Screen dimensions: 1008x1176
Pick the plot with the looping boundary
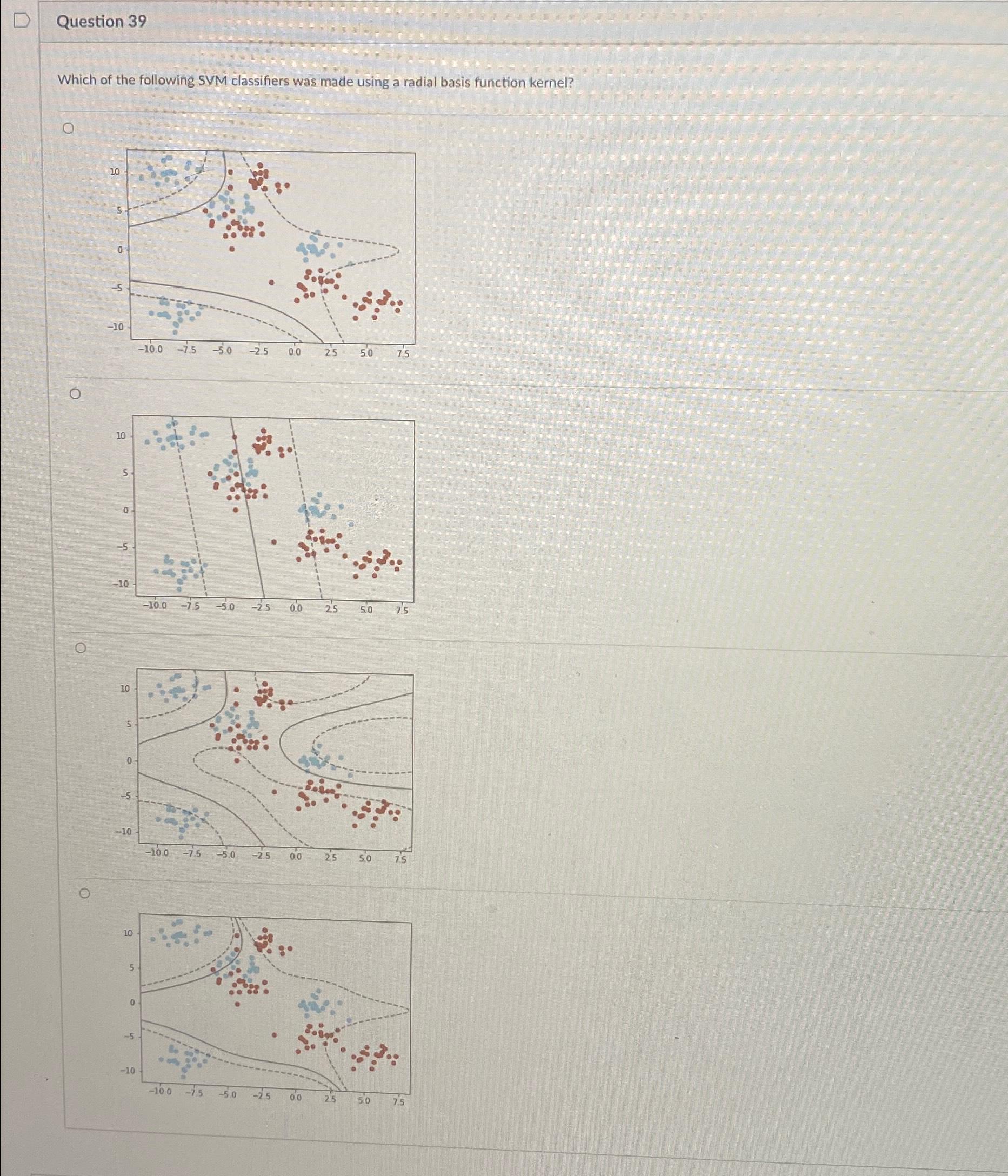[x=81, y=647]
